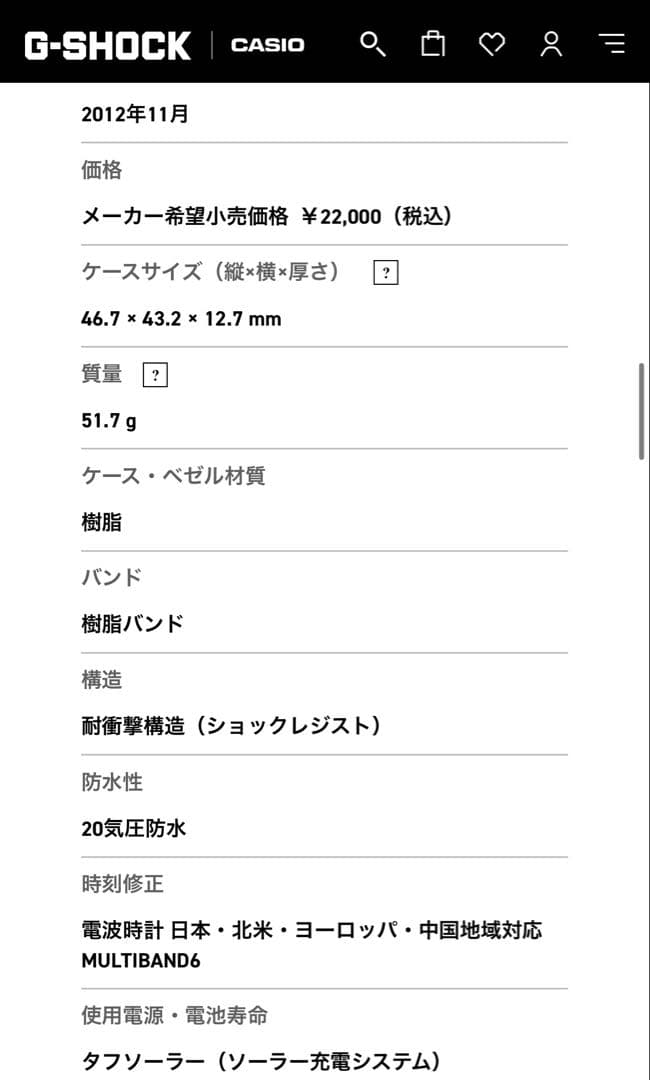Tap the help icon beside ケースサイズ

point(386,273)
